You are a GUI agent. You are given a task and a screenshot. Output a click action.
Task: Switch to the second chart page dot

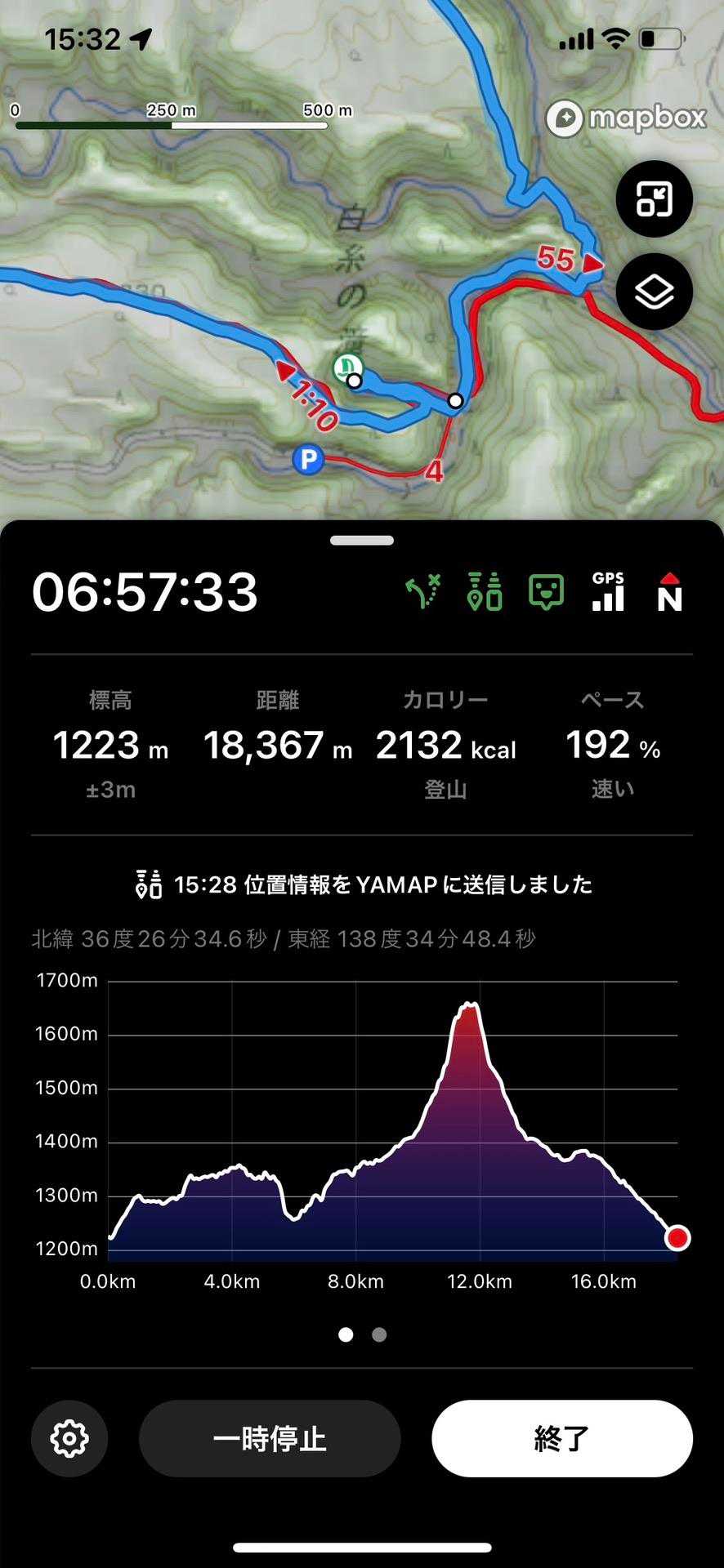click(379, 1334)
